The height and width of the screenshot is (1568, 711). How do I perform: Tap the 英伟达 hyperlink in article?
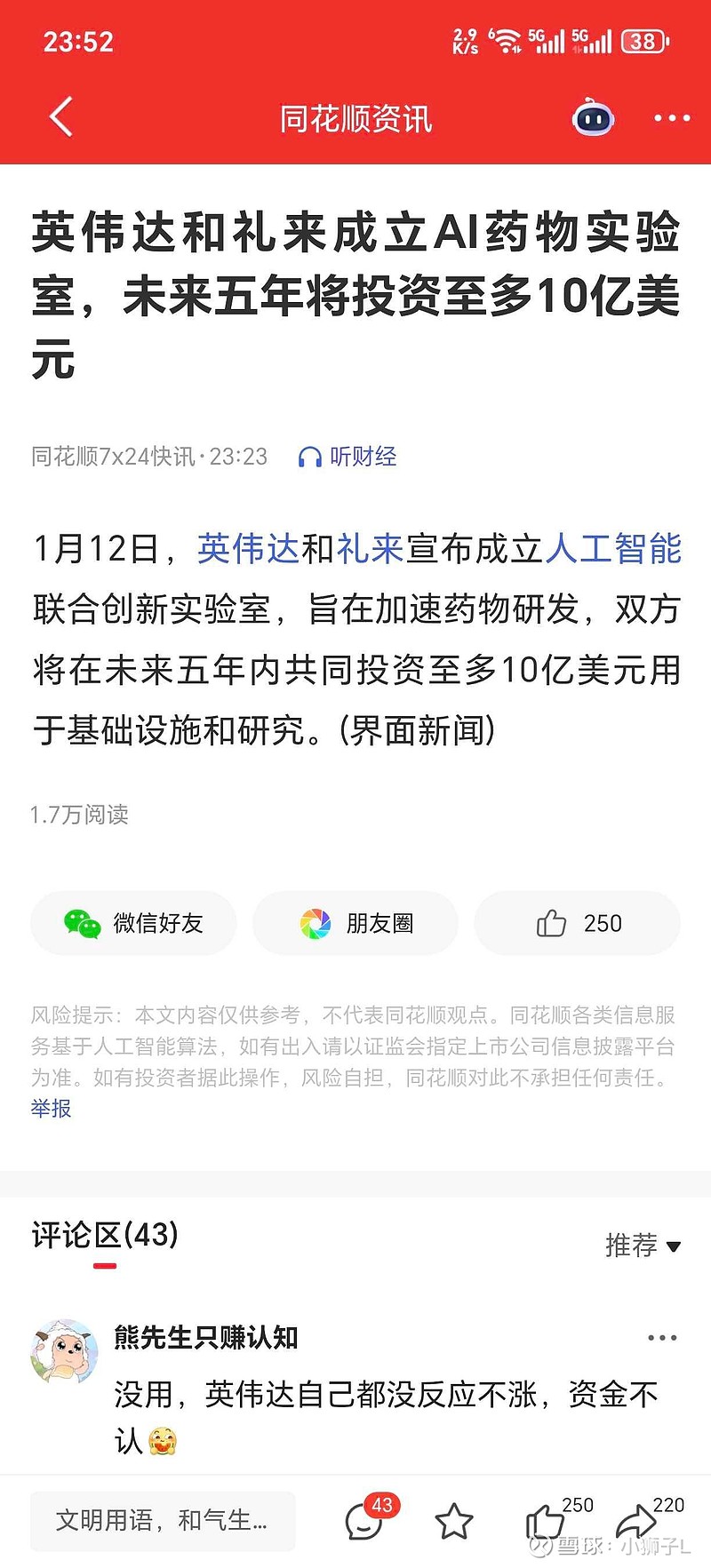[x=239, y=551]
